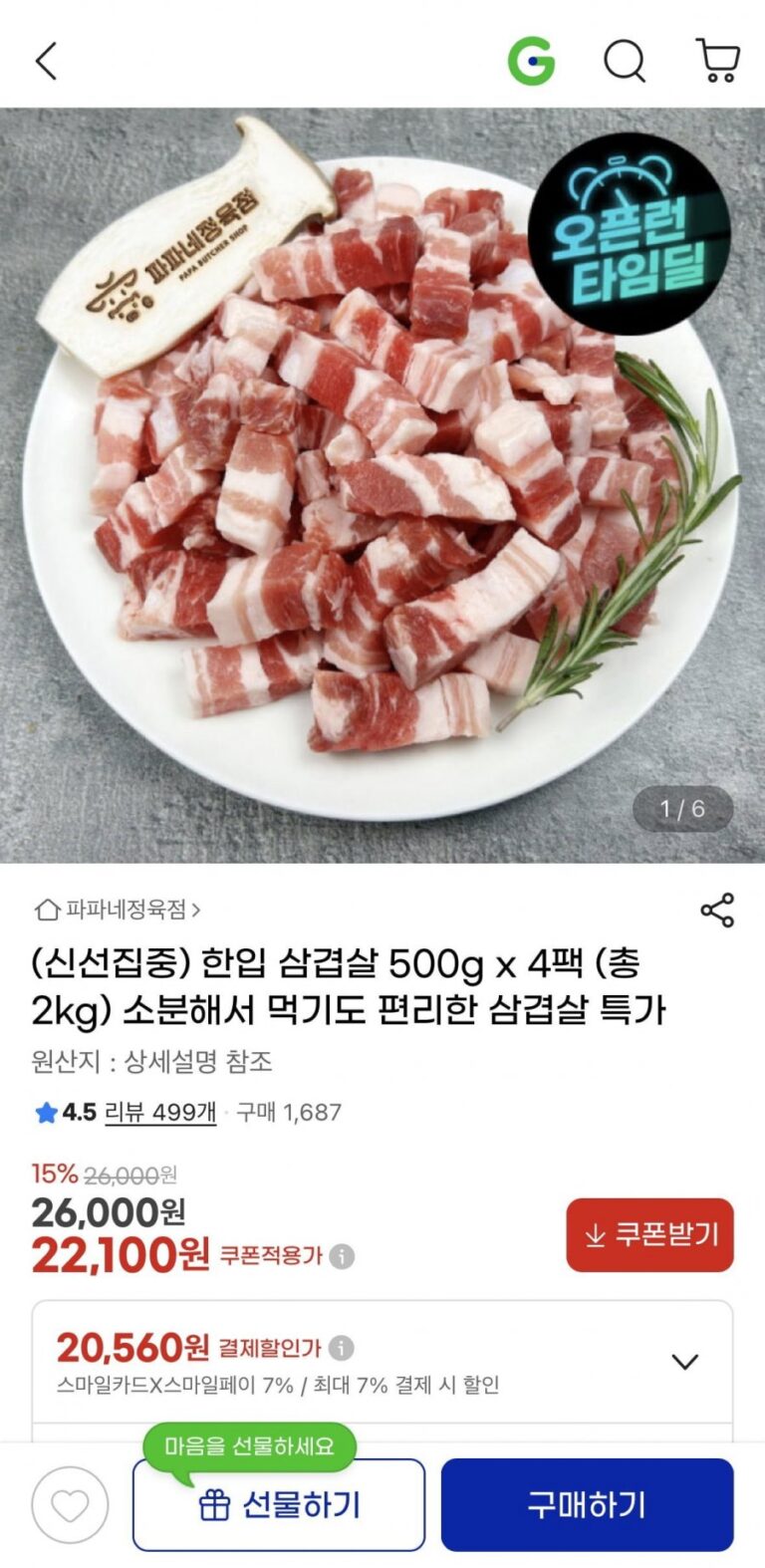
Task: Open the 리뷰 499개 reviews link
Action: pyautogui.click(x=159, y=1113)
